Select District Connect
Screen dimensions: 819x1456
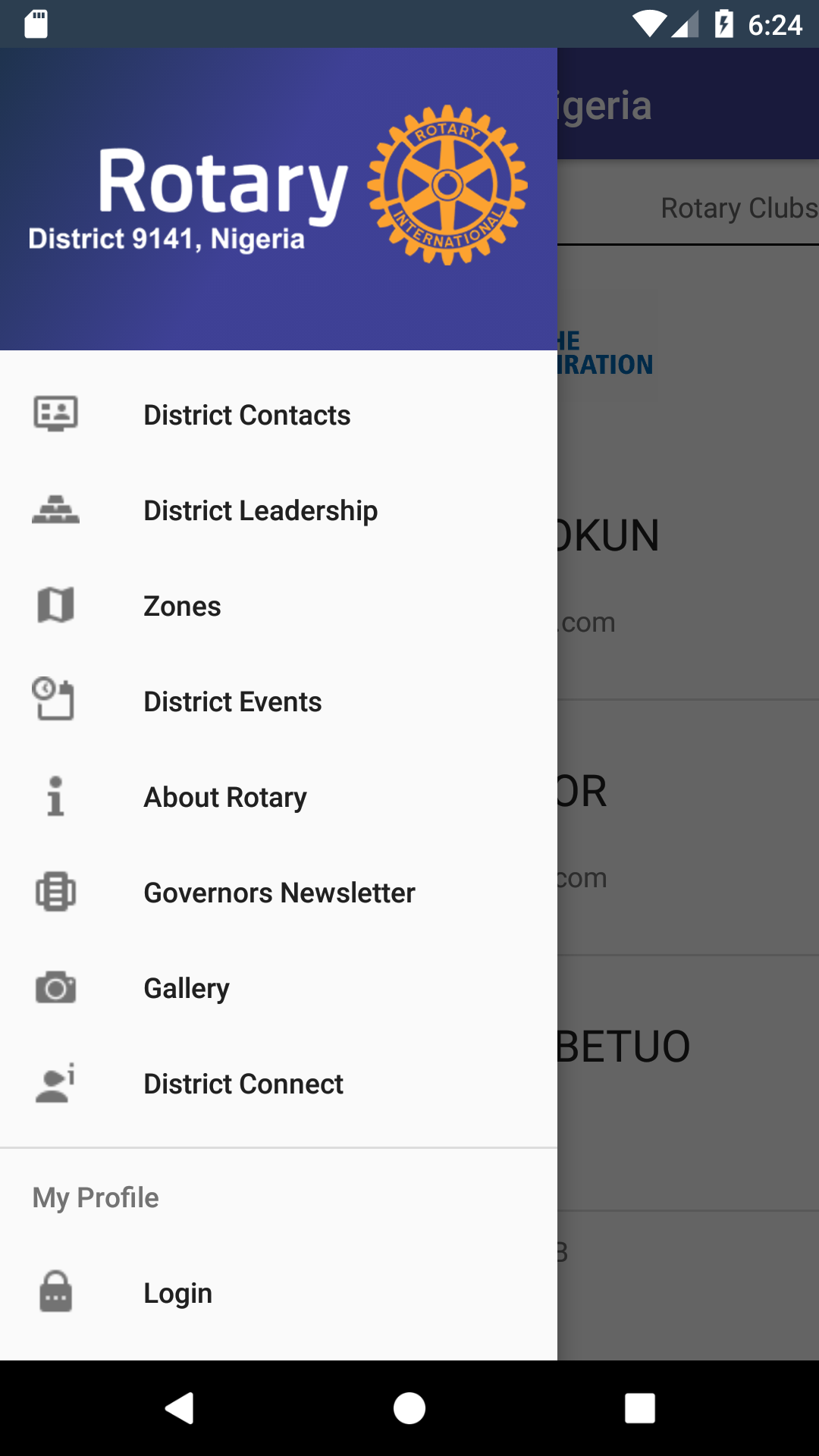278,1084
